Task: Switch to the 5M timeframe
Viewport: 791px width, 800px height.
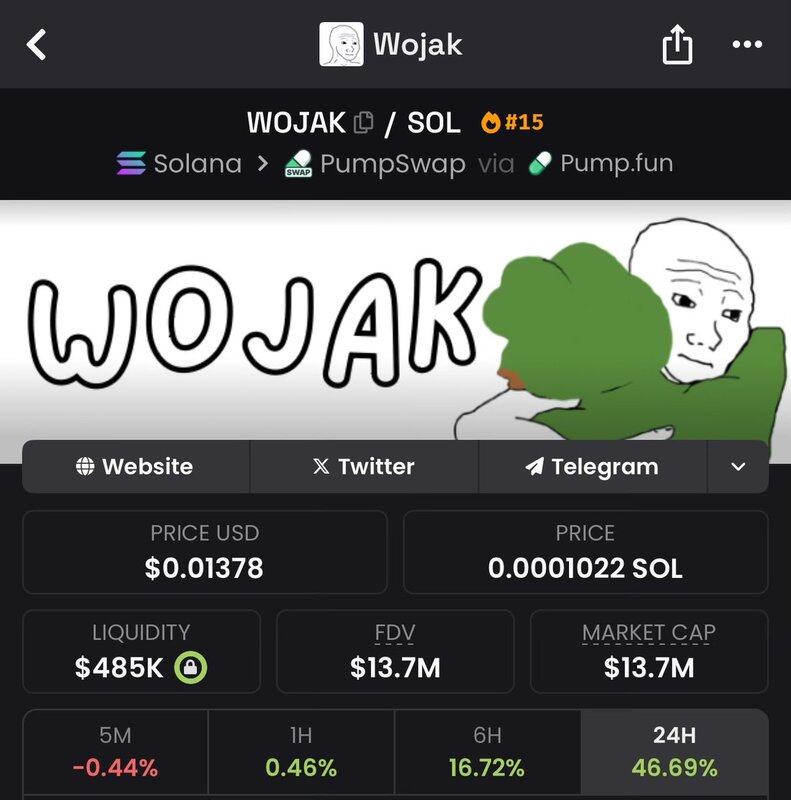Action: click(115, 752)
